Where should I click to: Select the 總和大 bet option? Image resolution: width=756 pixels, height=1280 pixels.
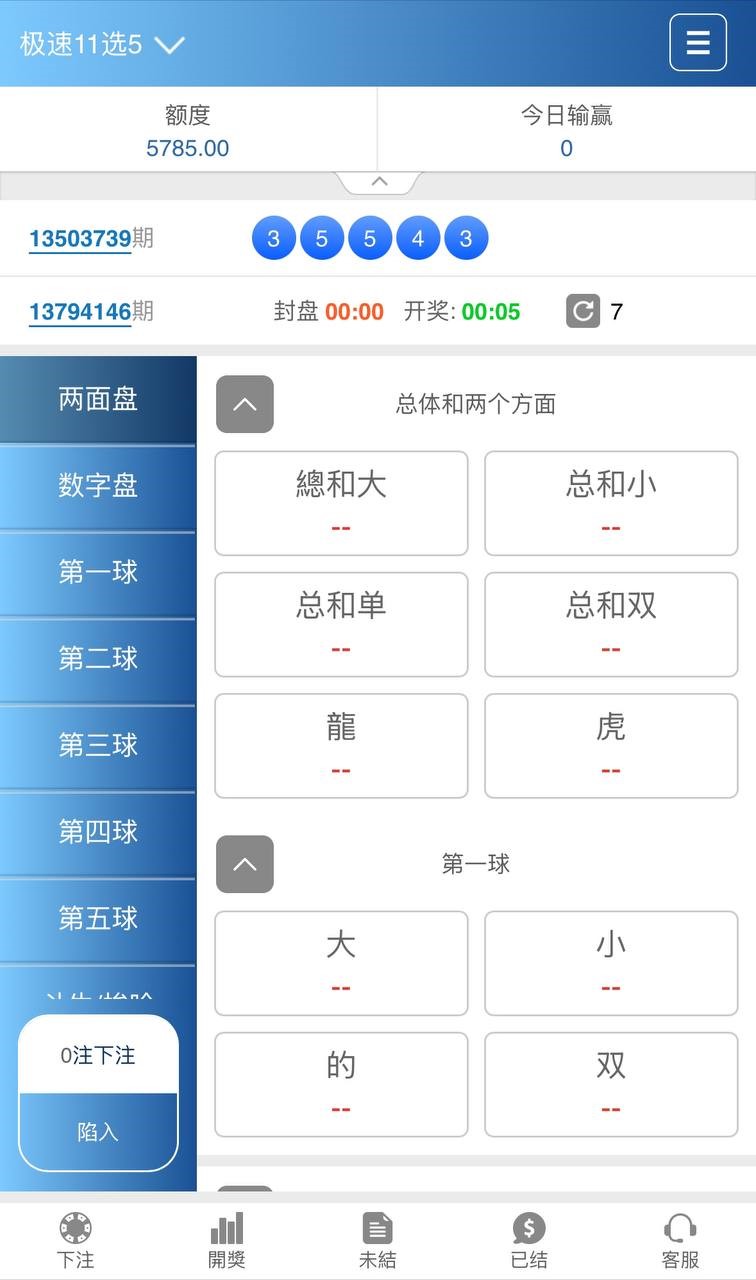click(x=341, y=502)
